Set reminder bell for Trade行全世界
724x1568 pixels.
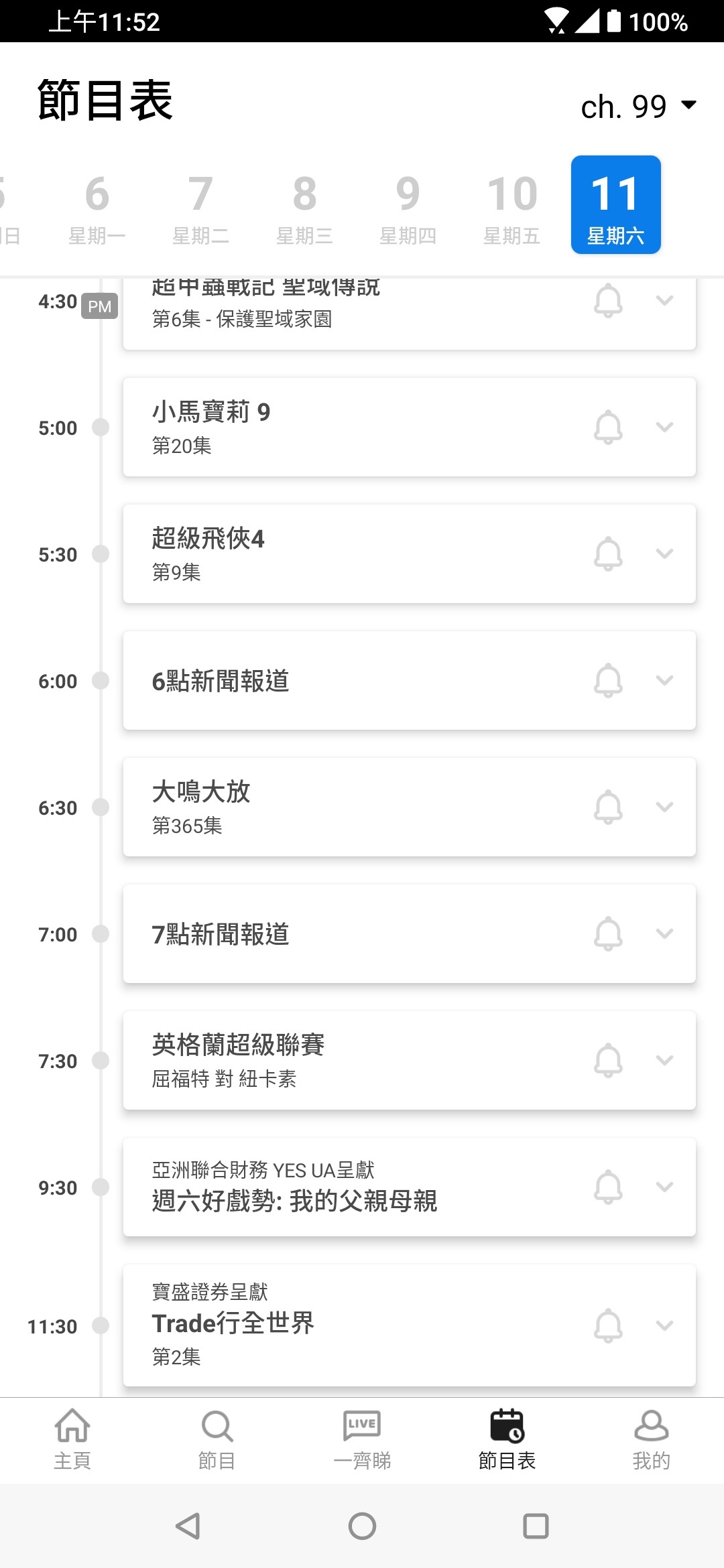coord(608,1326)
